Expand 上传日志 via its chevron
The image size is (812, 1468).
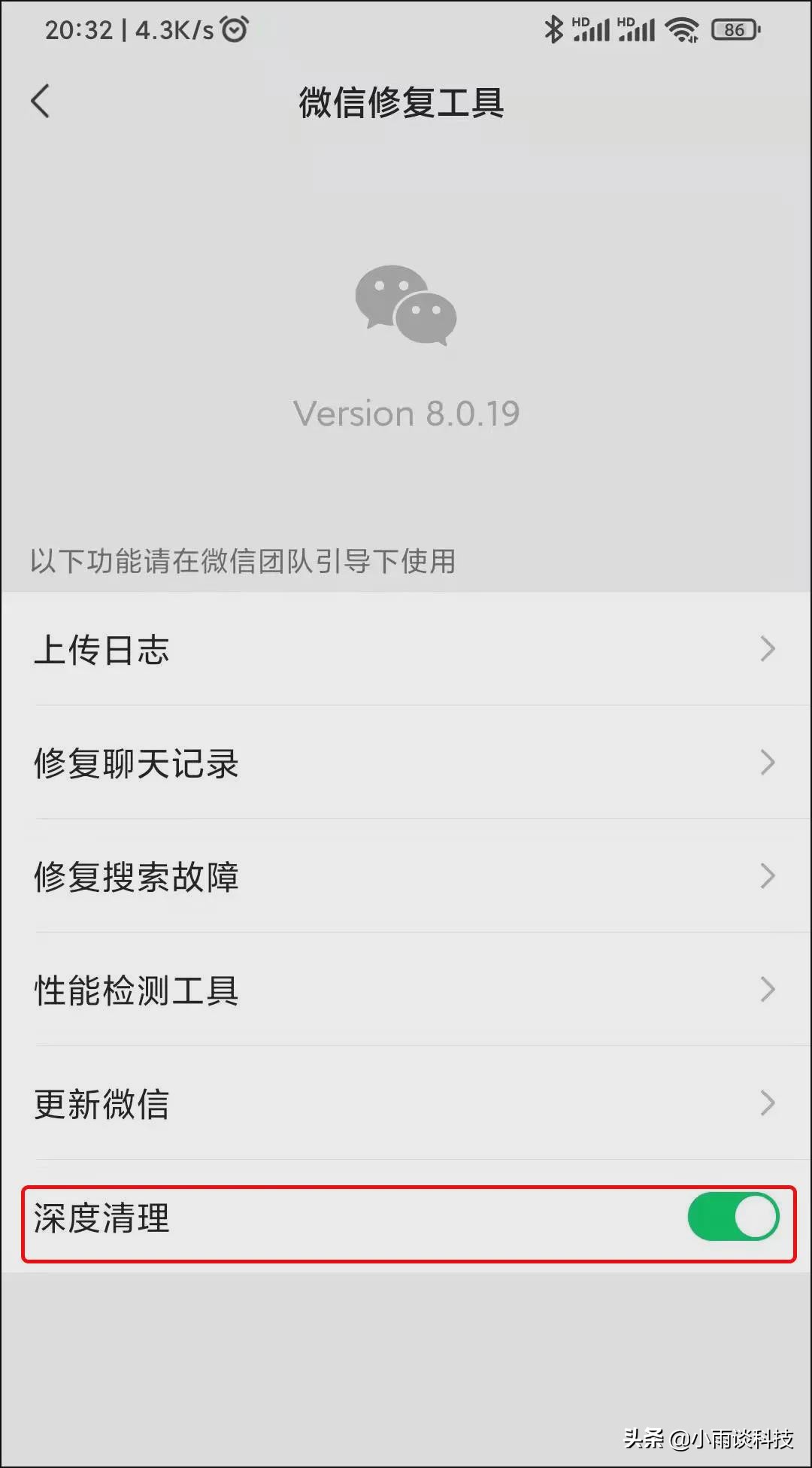pos(767,649)
